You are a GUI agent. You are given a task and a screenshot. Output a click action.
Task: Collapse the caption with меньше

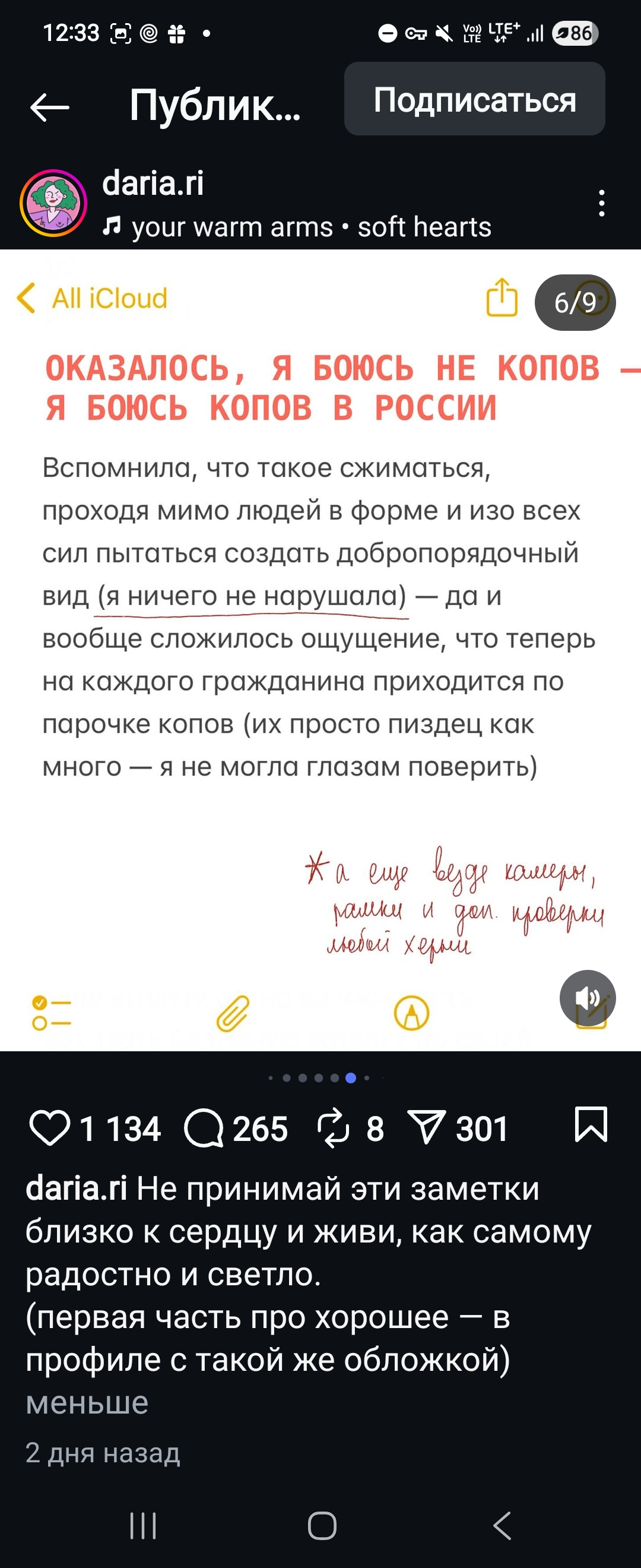coord(87,1403)
